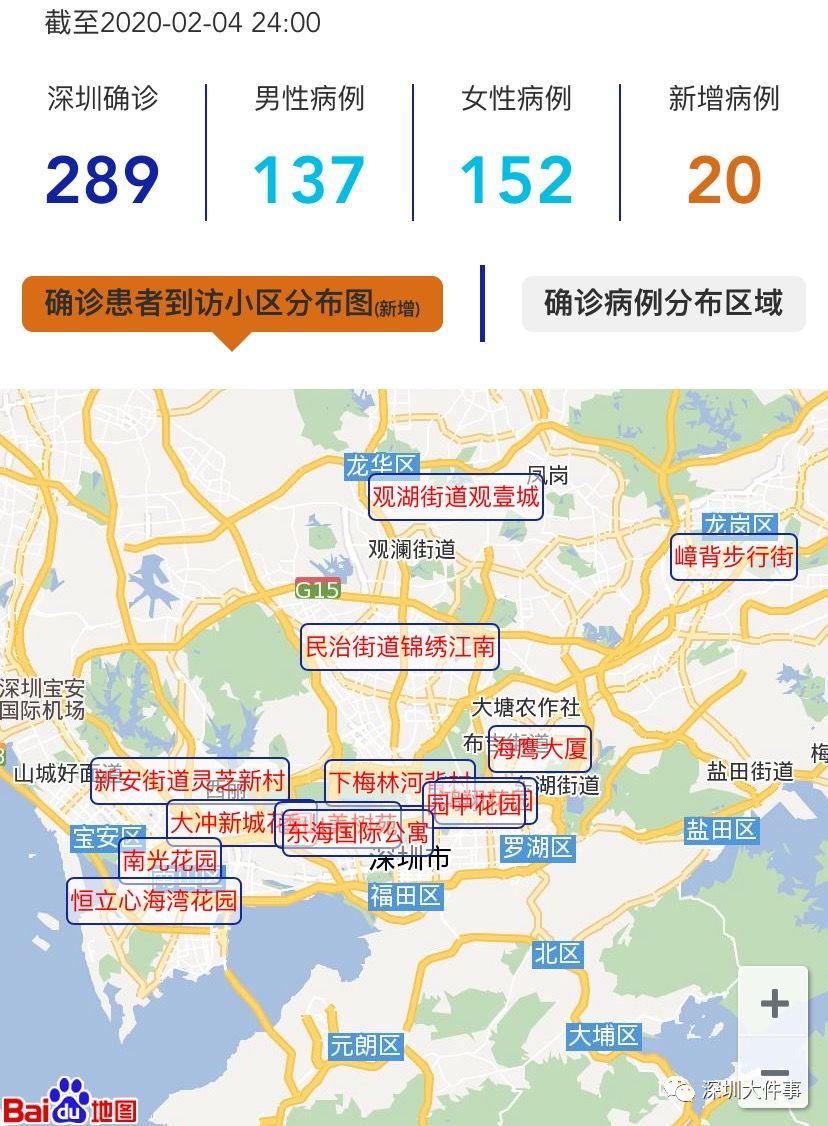Viewport: 828px width, 1126px height.
Task: Switch to the 确诊病例分布区域 tab
Action: point(663,303)
